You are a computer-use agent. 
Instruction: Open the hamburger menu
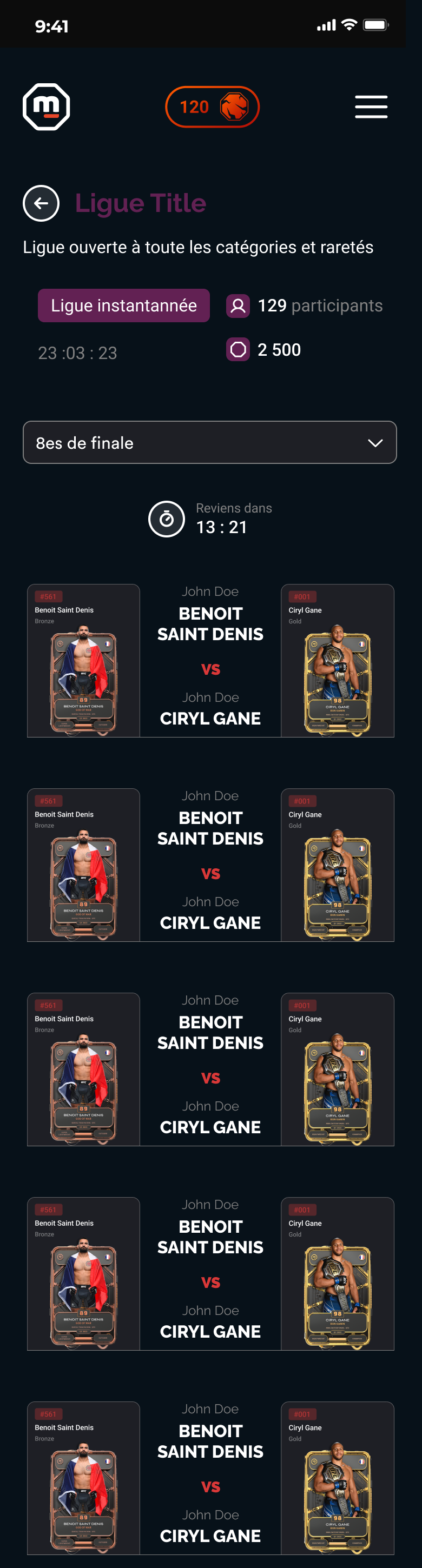pos(371,107)
